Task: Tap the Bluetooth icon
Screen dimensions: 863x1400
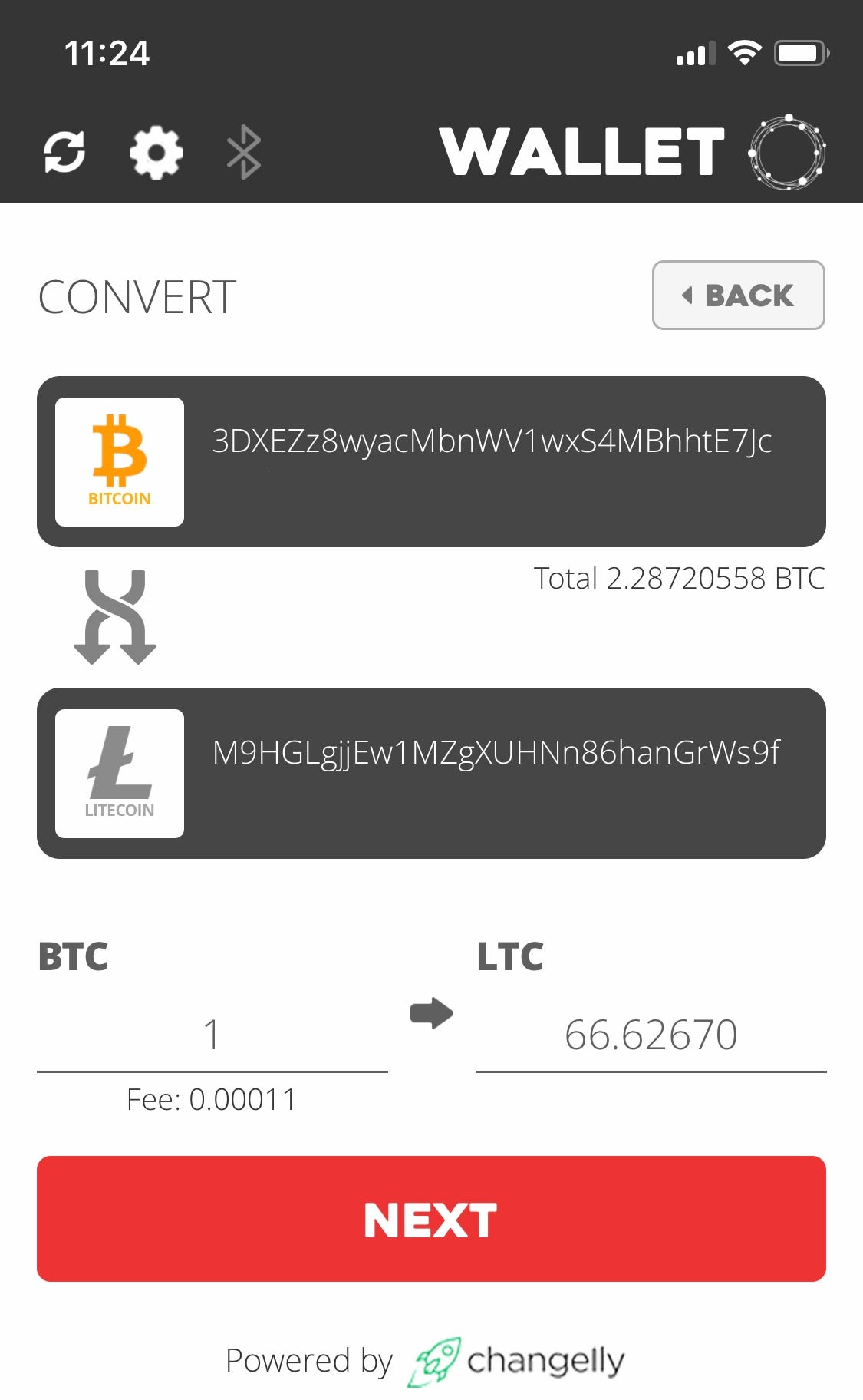Action: [x=244, y=152]
